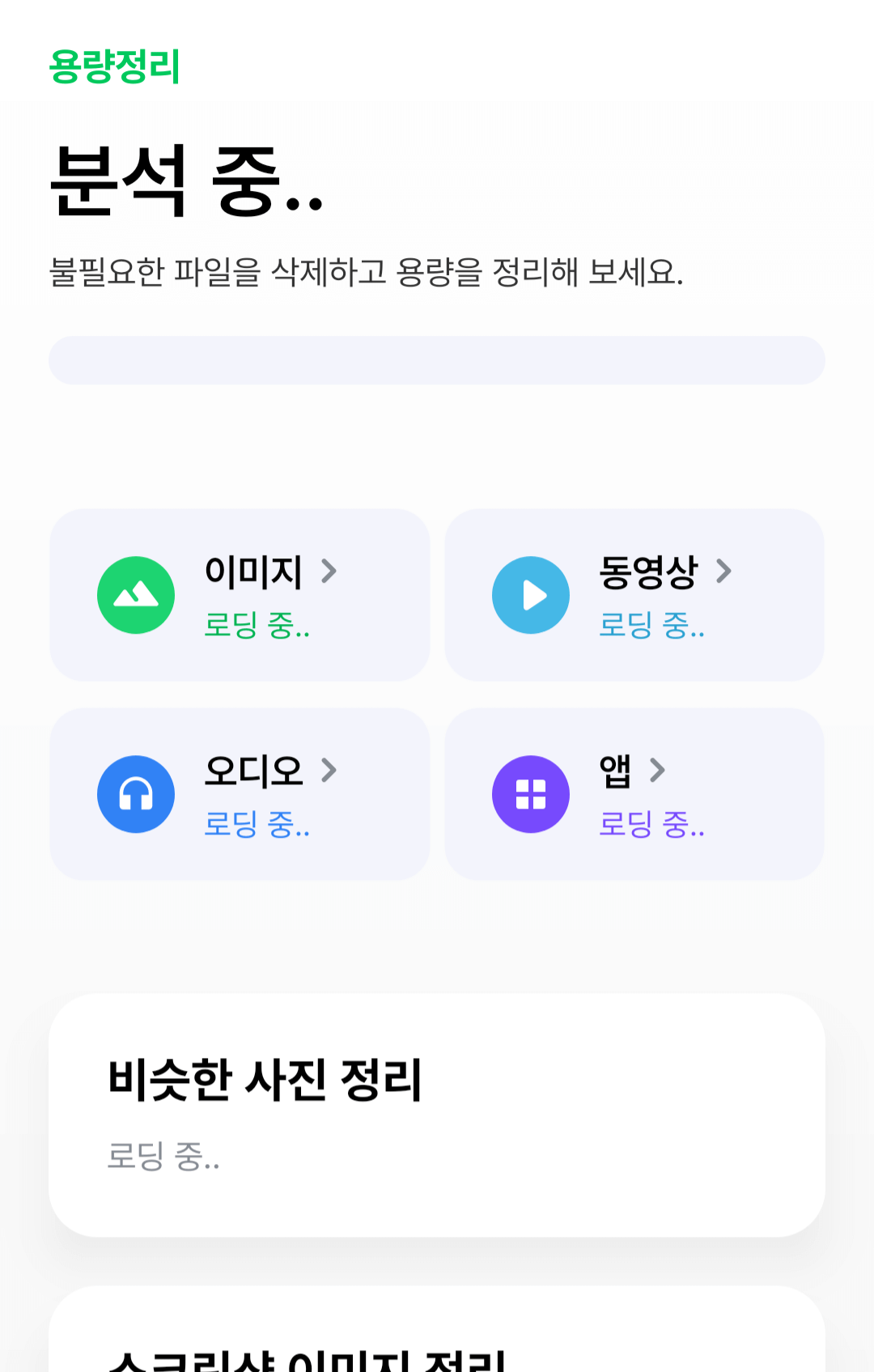Image resolution: width=874 pixels, height=1372 pixels.
Task: Expand the 오디오 section chevron
Action: pos(330,771)
